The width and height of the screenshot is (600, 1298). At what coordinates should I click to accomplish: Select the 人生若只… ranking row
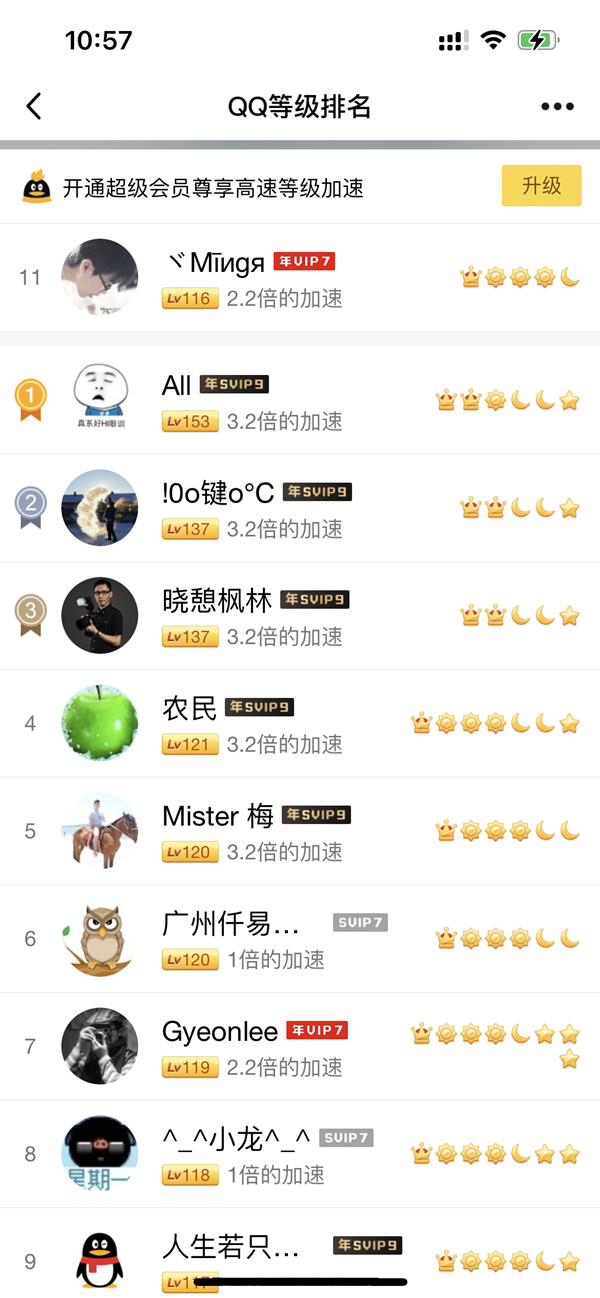(x=300, y=1255)
